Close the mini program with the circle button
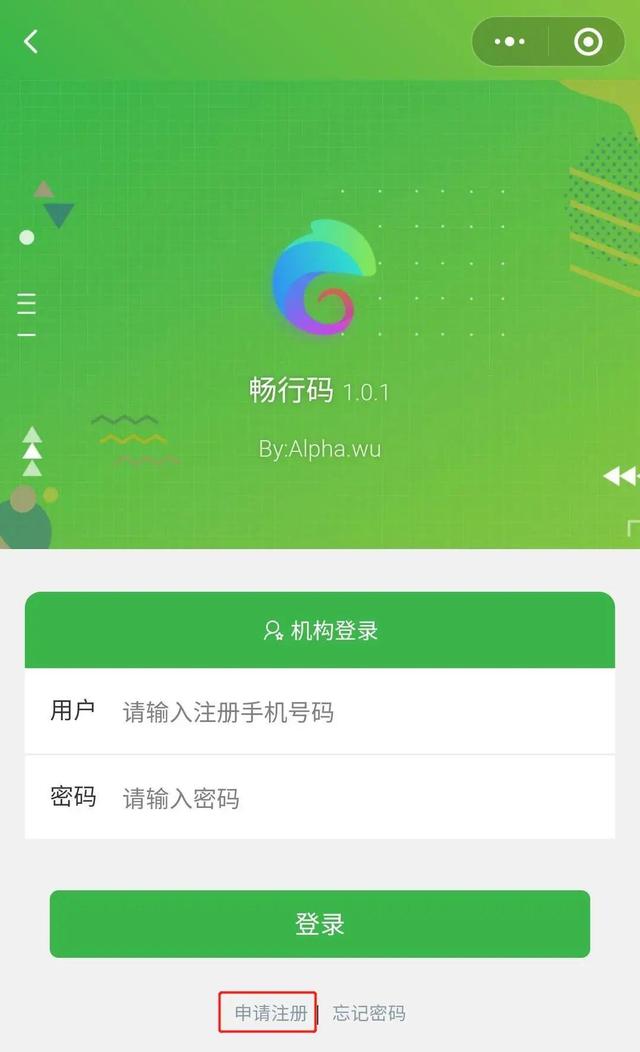Viewport: 640px width, 1052px height. [588, 42]
